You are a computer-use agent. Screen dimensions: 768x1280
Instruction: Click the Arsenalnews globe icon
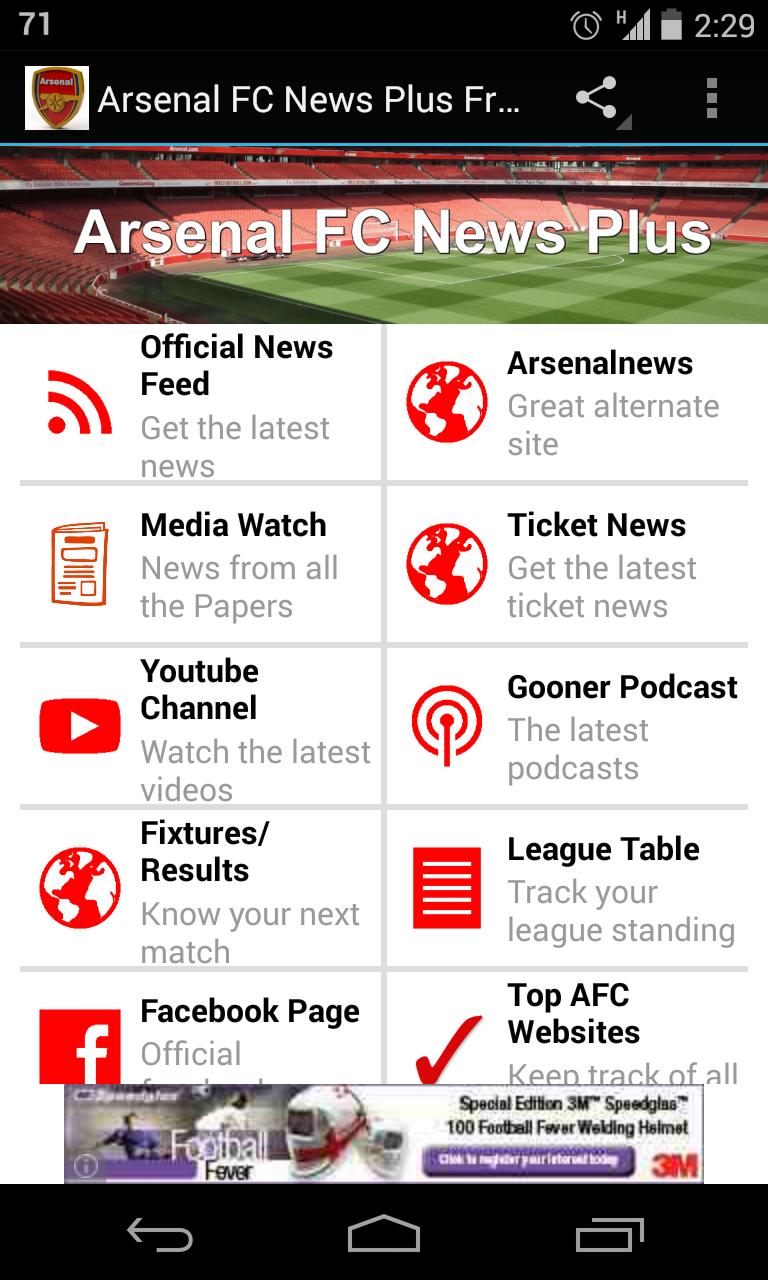(445, 400)
